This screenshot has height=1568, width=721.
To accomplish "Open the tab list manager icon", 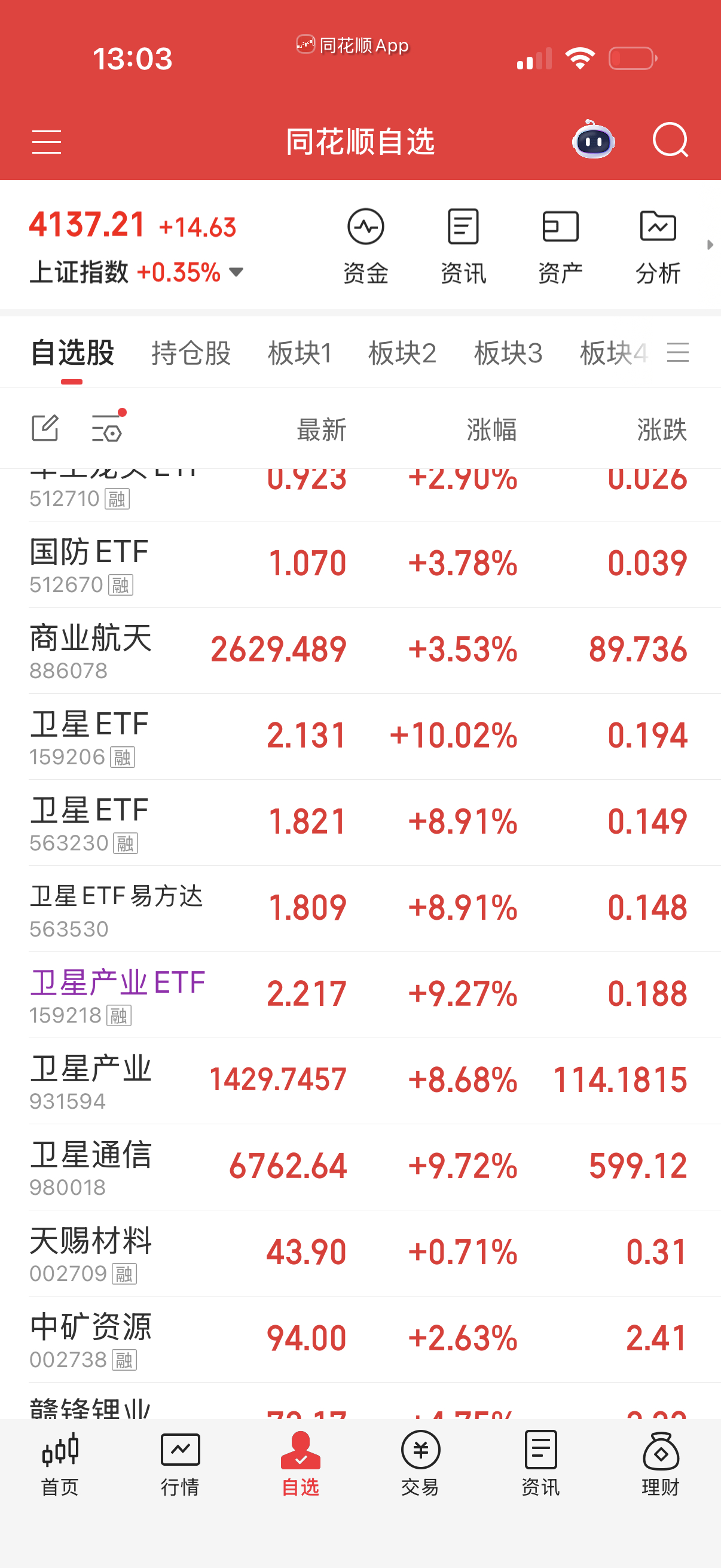I will click(678, 352).
